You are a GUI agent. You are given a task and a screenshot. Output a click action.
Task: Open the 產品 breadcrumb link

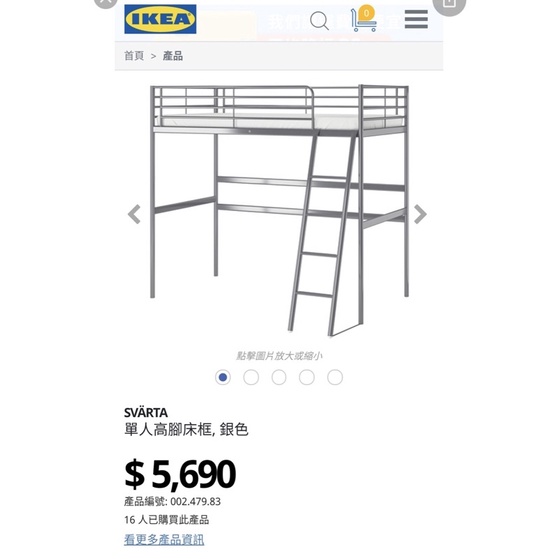[173, 56]
